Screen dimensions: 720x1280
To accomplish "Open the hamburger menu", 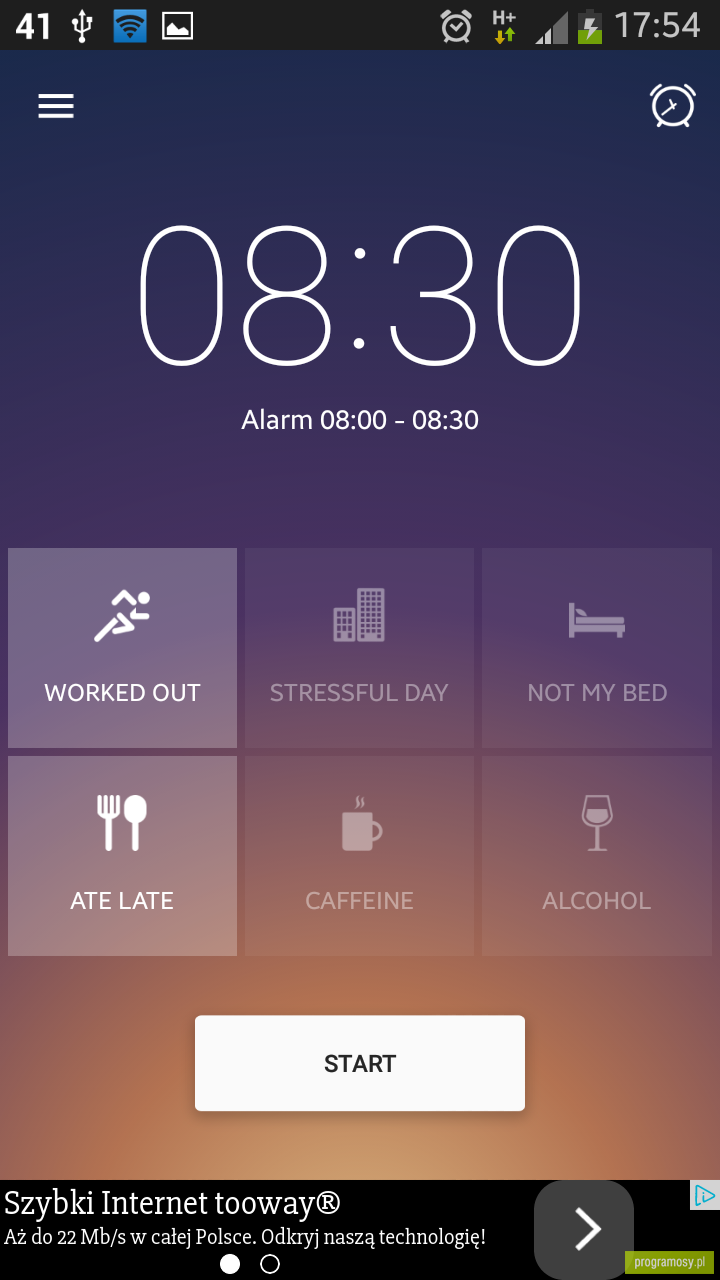I will coord(56,107).
